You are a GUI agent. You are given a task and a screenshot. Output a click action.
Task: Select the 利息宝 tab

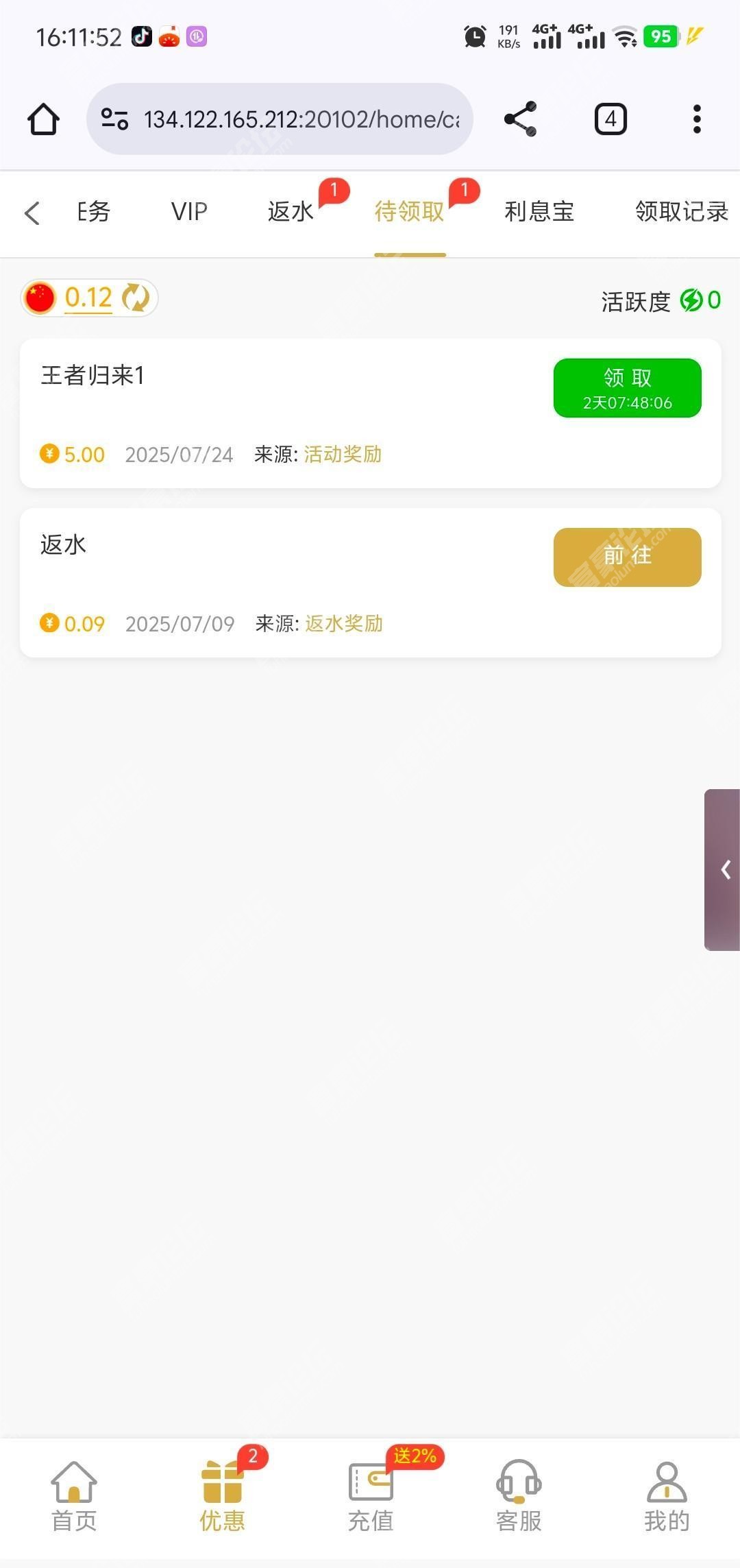point(539,212)
